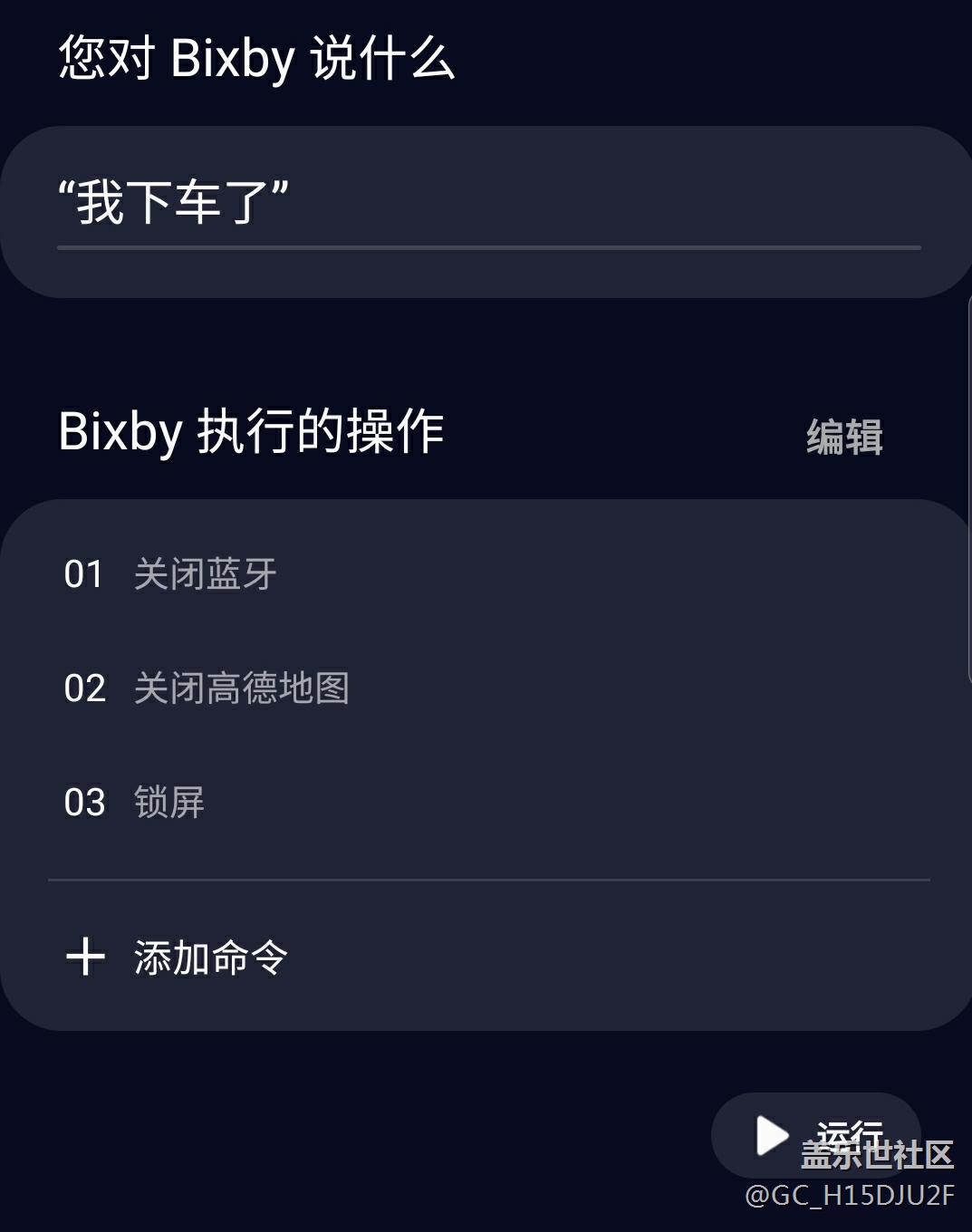
Task: Open the 关闭蓝牙 command
Action: point(205,574)
